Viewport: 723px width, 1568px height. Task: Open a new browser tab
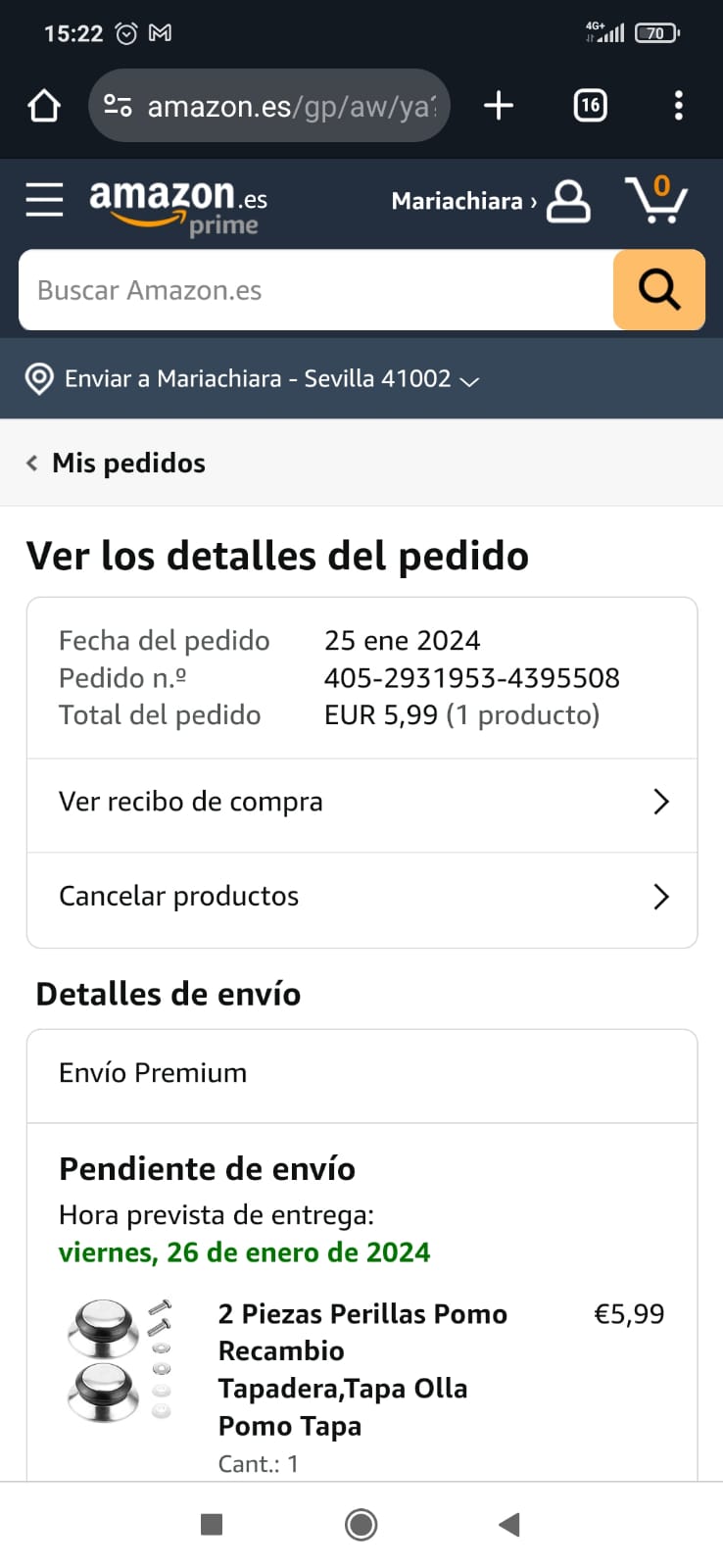pos(499,106)
